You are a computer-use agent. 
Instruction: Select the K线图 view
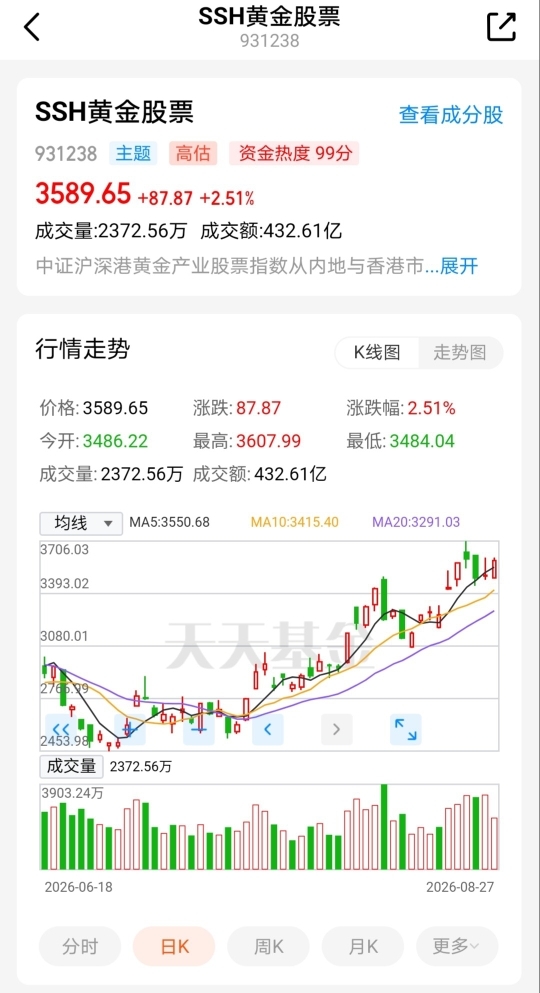(x=377, y=352)
